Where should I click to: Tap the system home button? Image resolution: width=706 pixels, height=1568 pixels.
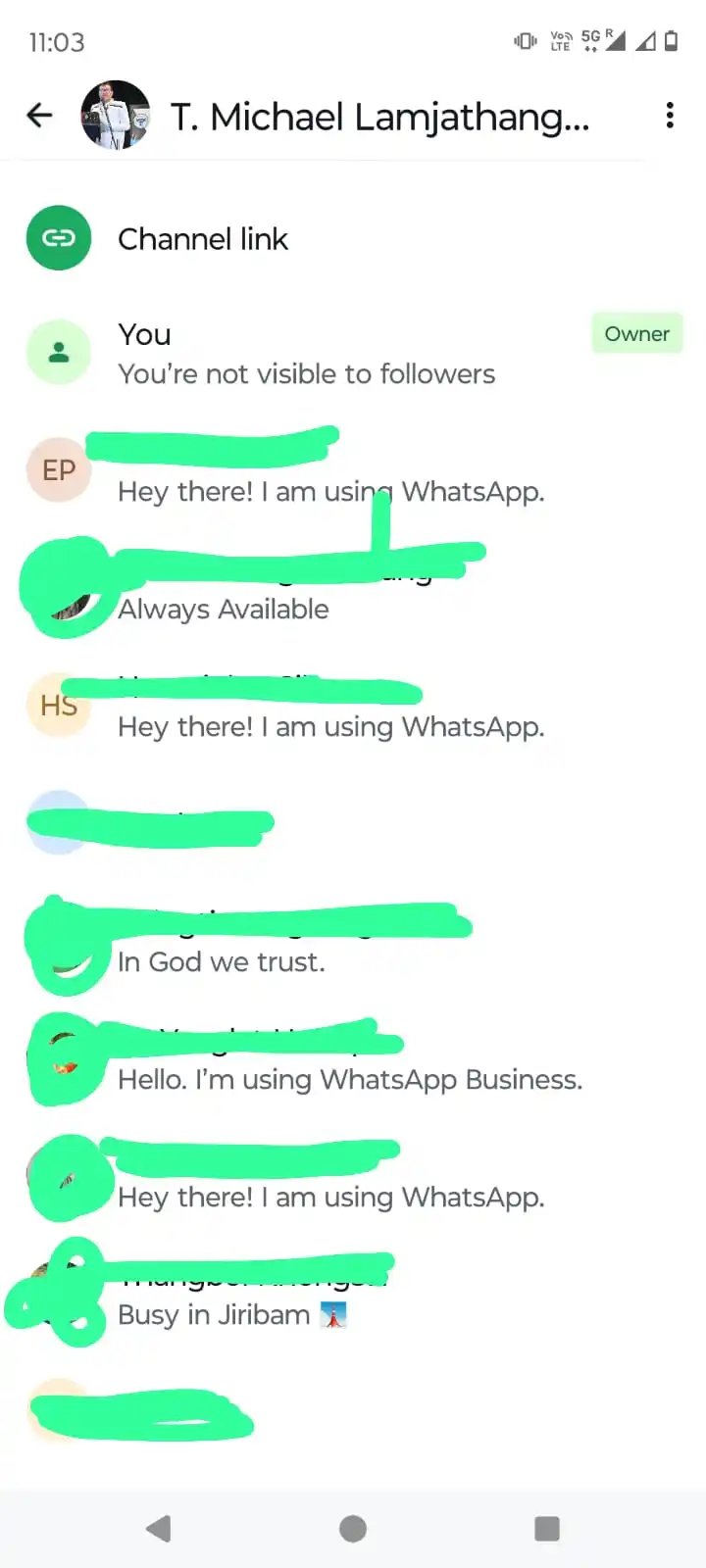[x=353, y=1529]
